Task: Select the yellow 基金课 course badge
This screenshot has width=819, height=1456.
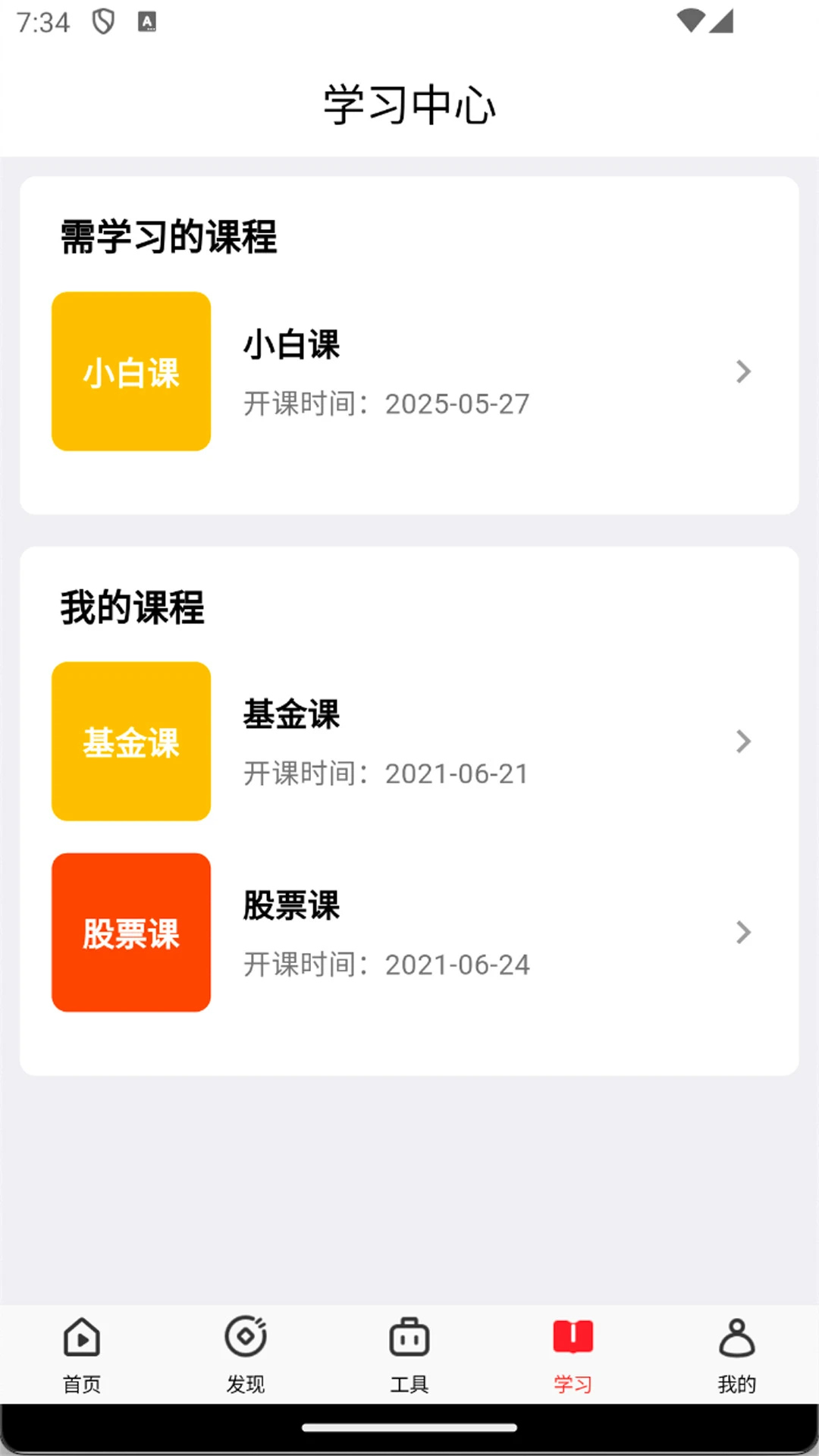Action: tap(130, 742)
